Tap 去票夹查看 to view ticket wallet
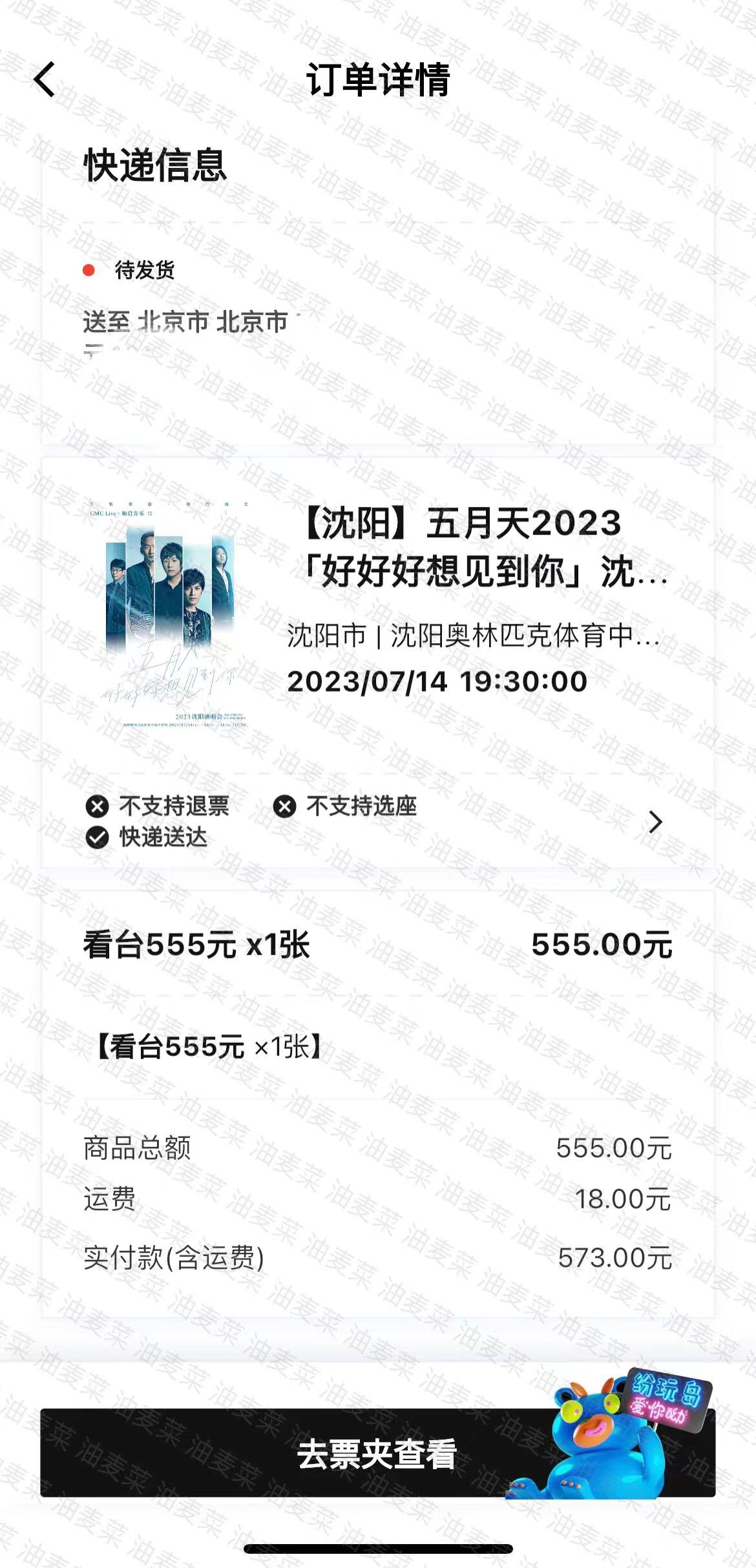 (x=377, y=1454)
